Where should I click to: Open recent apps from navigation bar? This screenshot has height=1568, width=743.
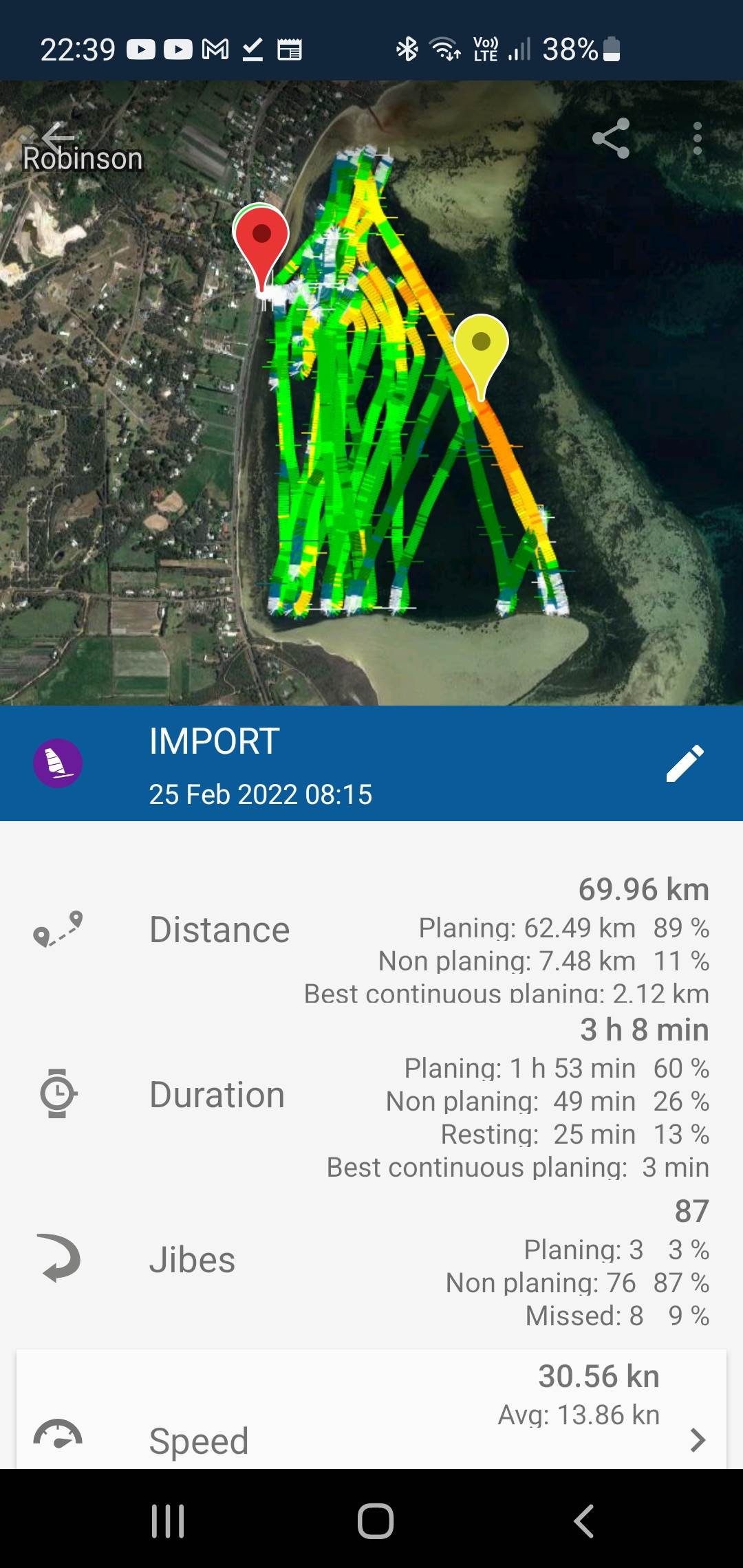click(167, 1521)
